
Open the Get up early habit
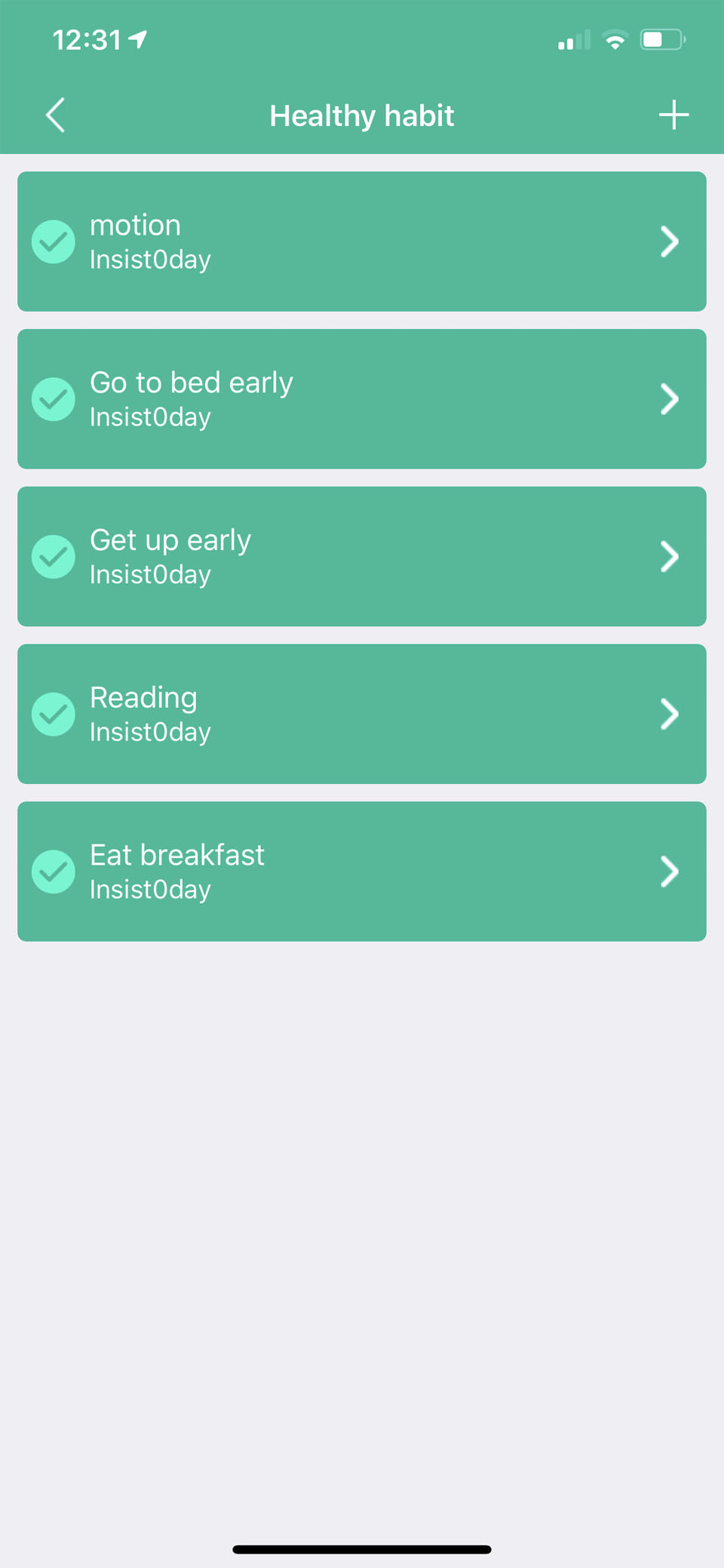362,557
